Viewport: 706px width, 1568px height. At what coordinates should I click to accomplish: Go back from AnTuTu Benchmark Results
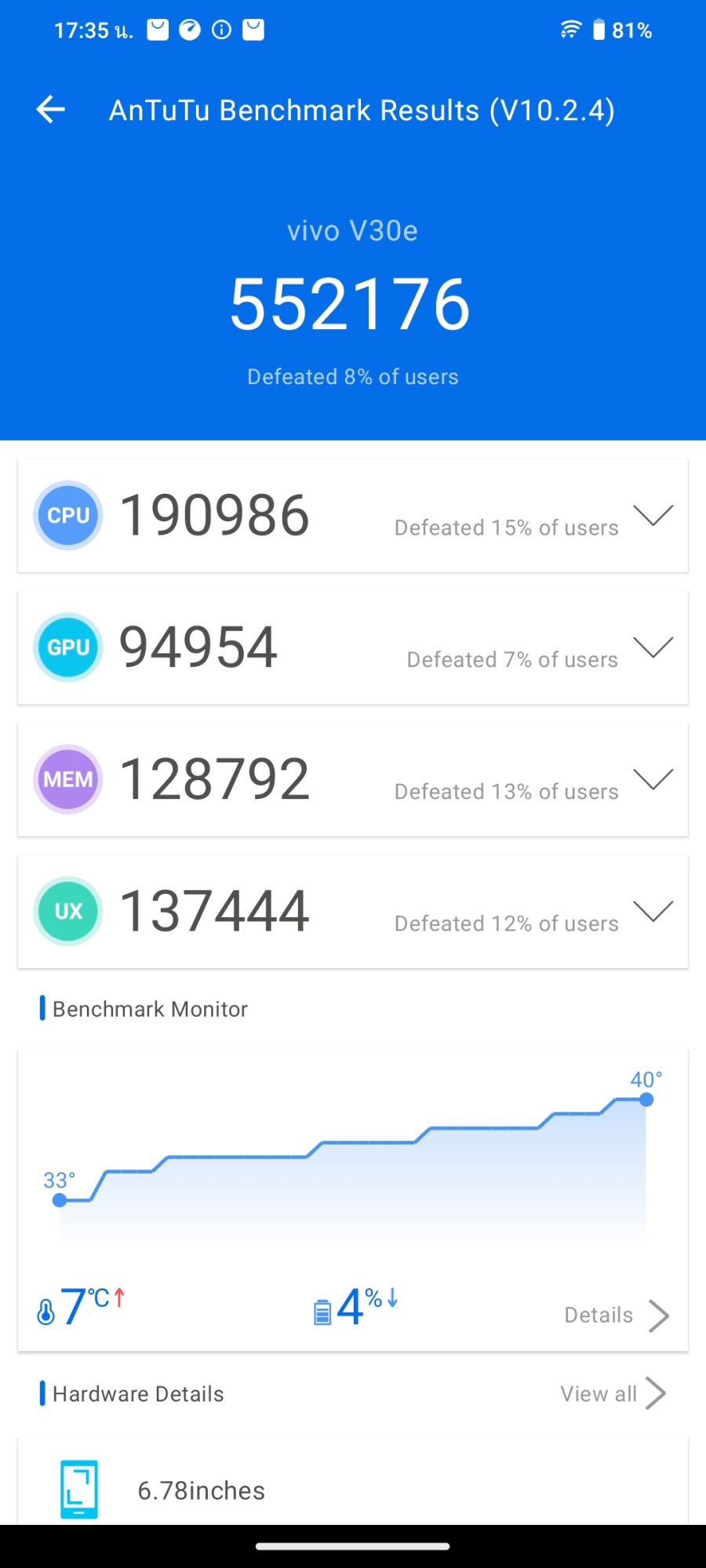(51, 110)
